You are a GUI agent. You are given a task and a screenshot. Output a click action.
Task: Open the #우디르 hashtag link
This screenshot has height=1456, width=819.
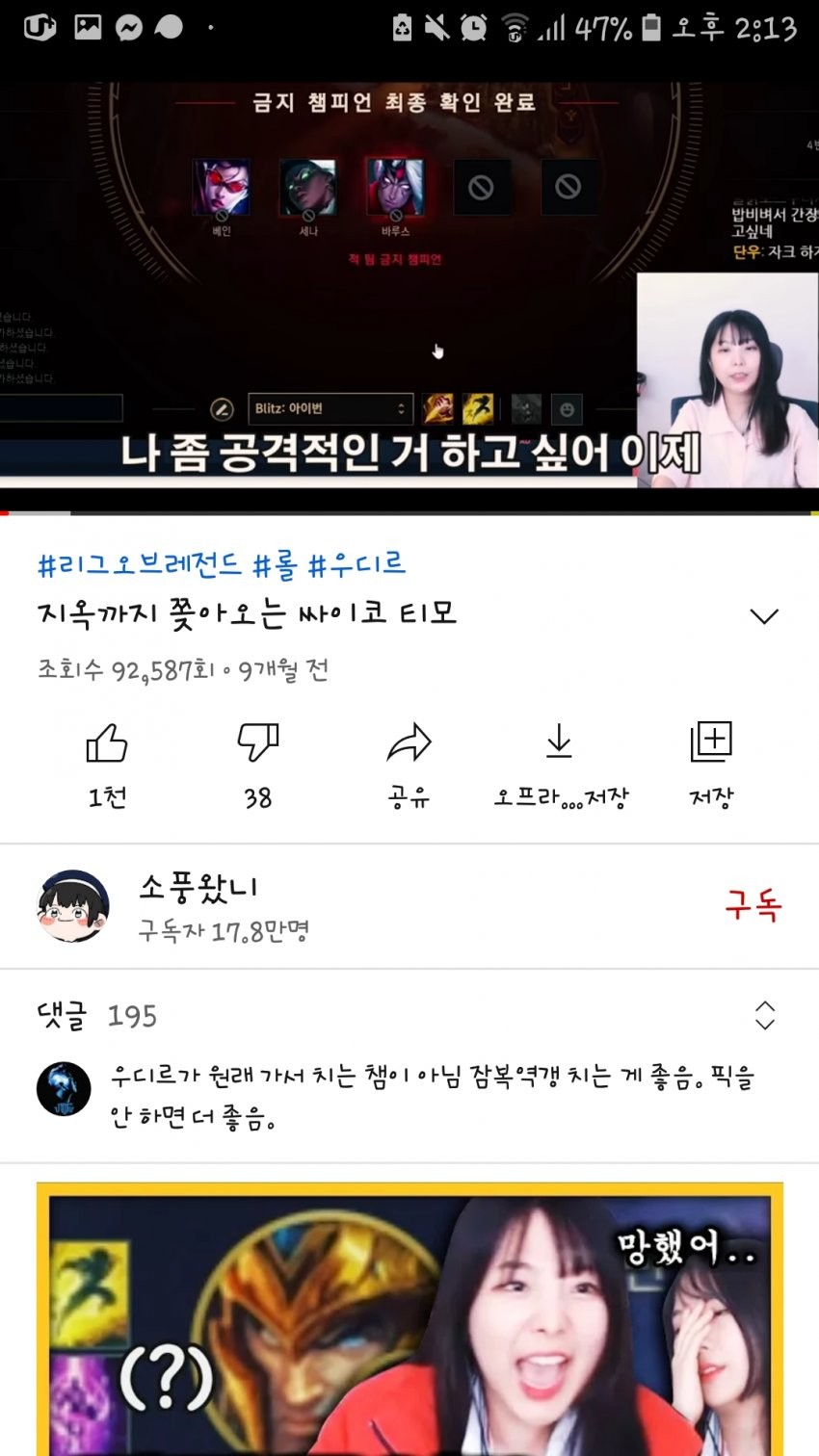(x=357, y=564)
